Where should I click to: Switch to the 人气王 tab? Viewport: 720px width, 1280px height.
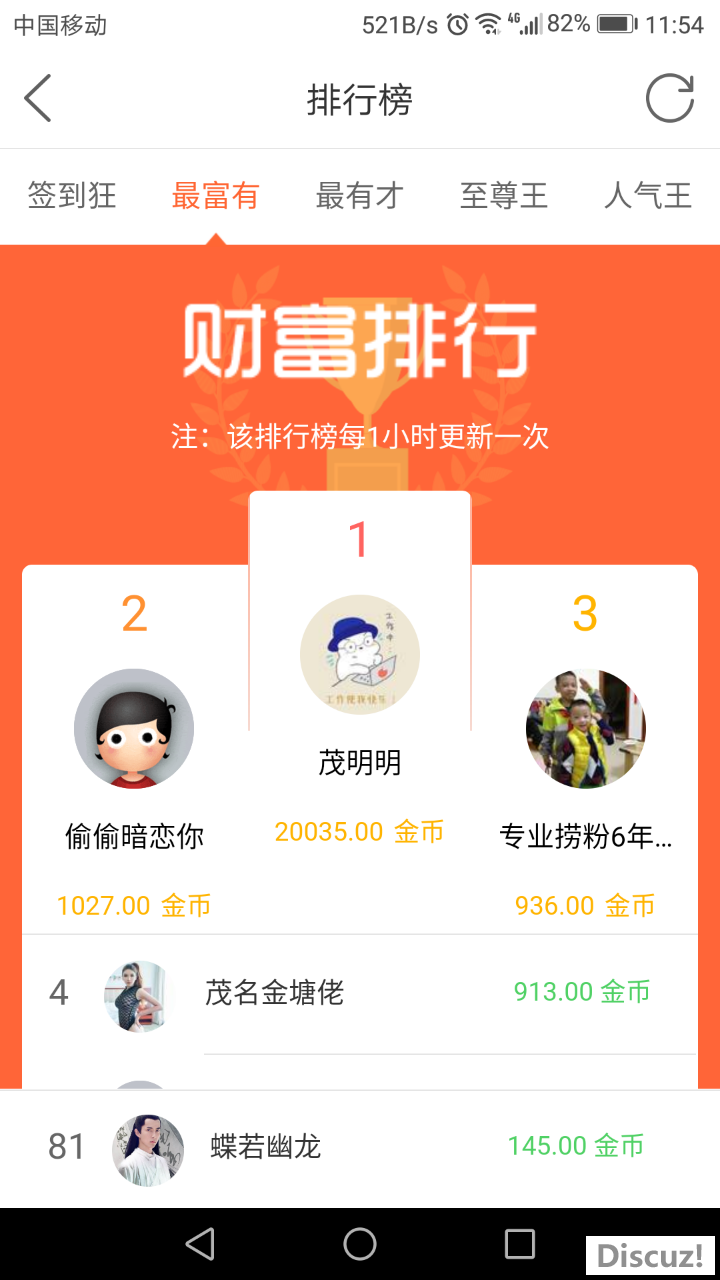tap(648, 196)
